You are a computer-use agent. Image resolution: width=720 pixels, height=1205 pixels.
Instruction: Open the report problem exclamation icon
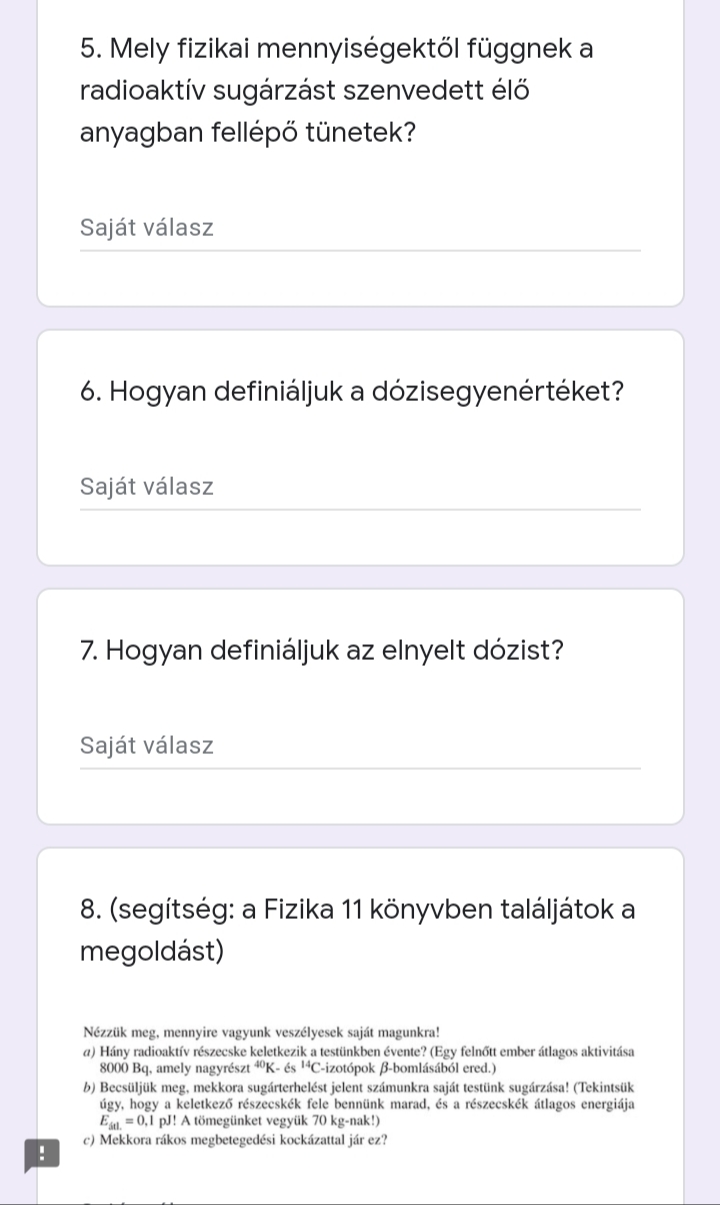coord(42,1155)
